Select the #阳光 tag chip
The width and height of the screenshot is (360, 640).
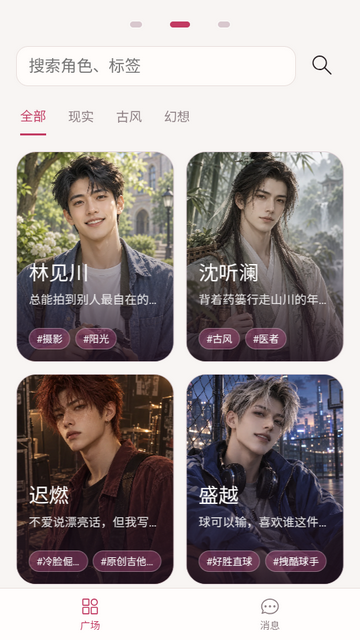(96, 339)
